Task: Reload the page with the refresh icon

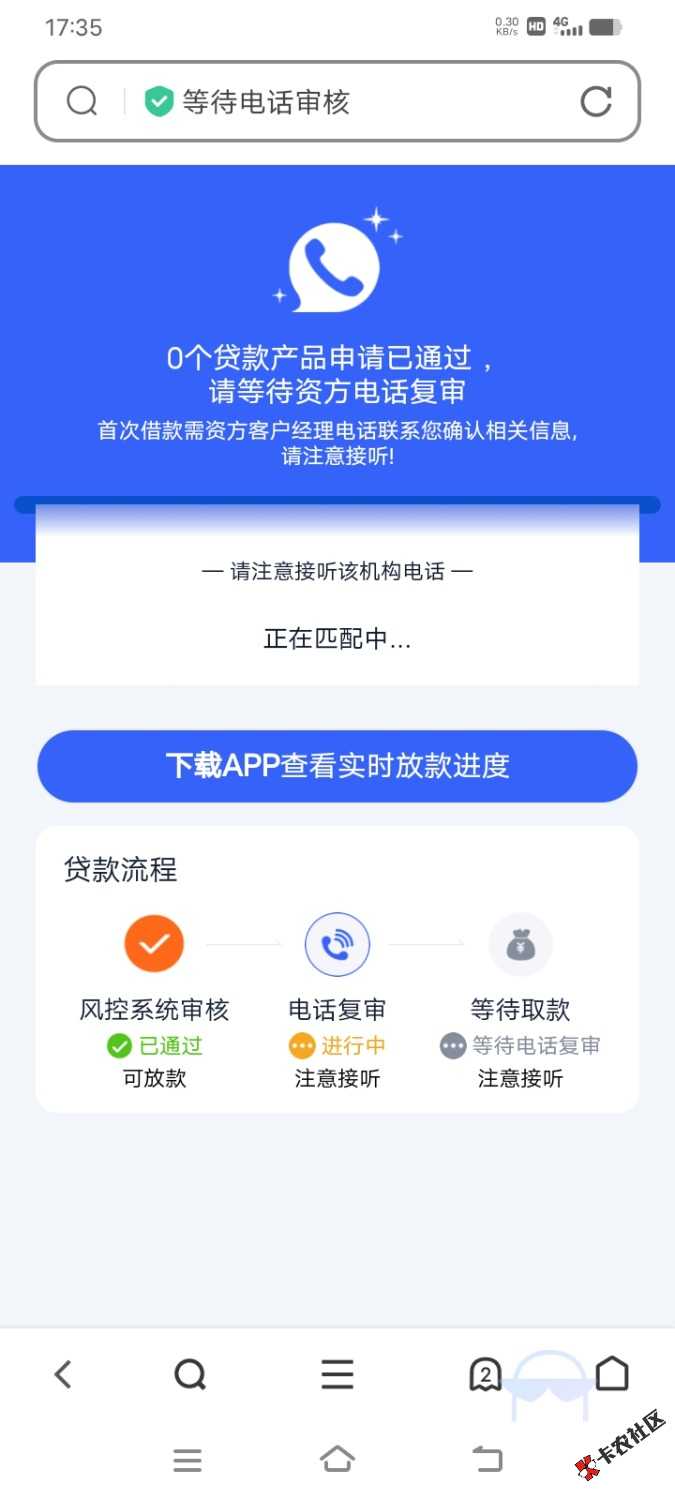Action: [596, 101]
